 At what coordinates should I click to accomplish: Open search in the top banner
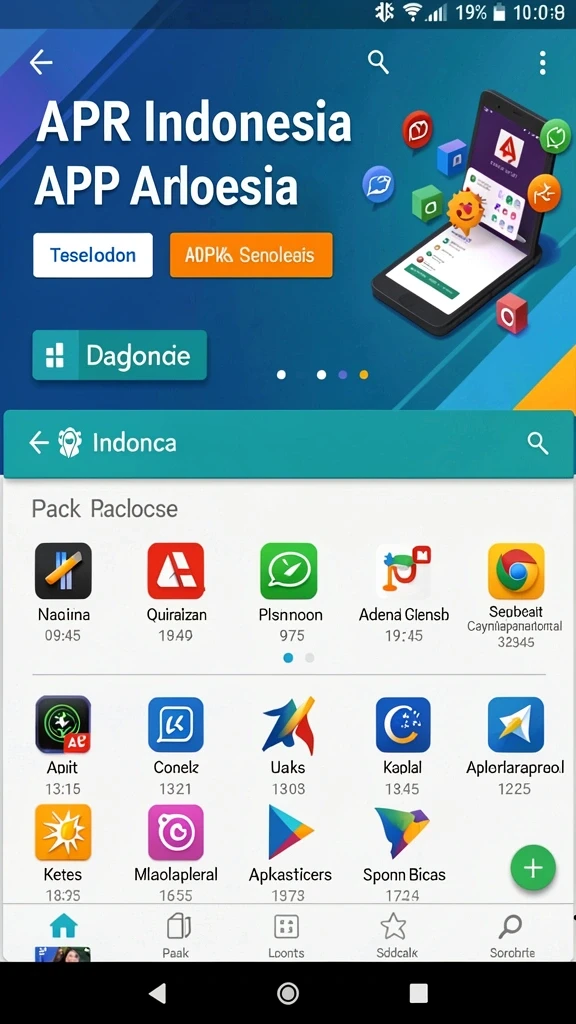pos(379,63)
